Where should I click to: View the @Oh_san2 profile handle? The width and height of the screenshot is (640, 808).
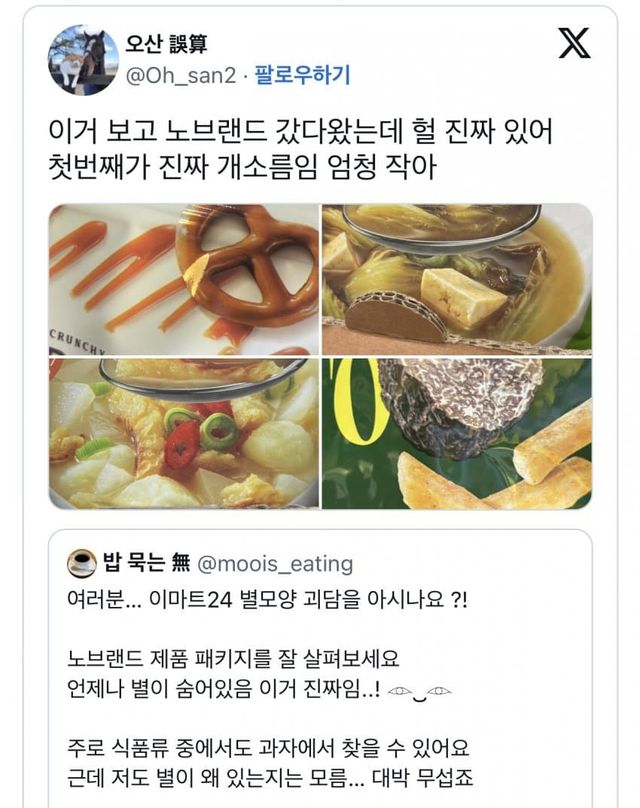183,75
